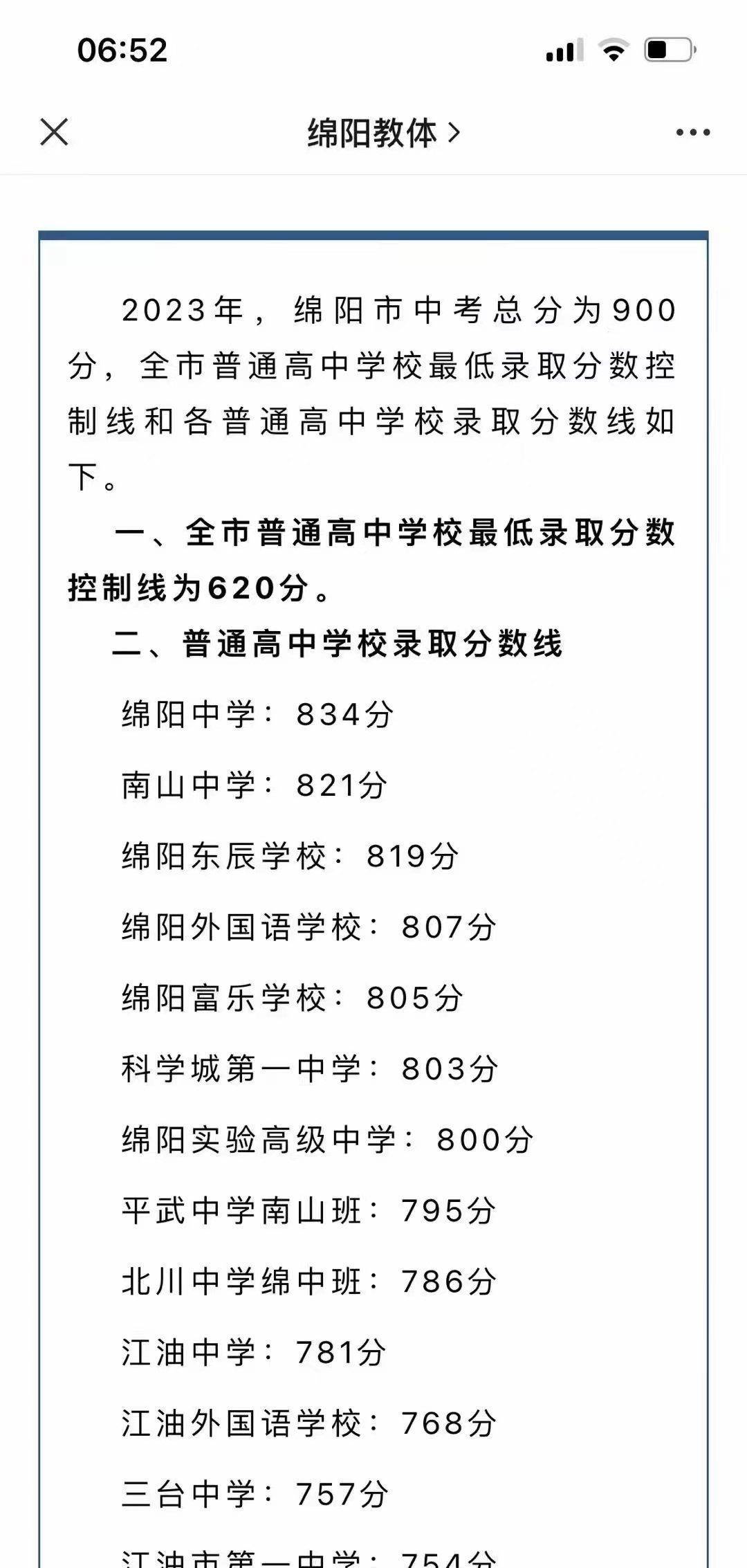This screenshot has width=747, height=1568.
Task: Open the three-dot overflow menu
Action: [692, 132]
